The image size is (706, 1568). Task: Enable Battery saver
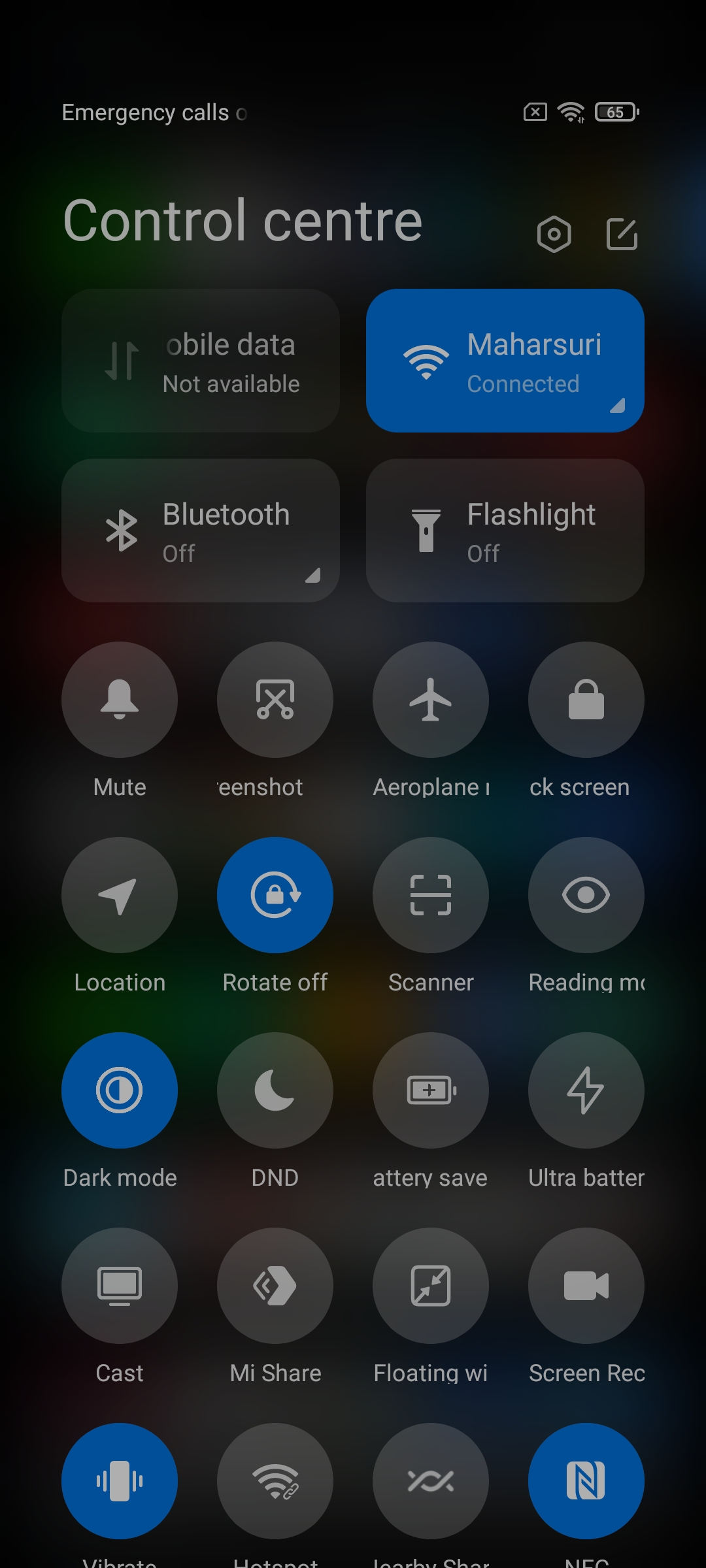431,1090
